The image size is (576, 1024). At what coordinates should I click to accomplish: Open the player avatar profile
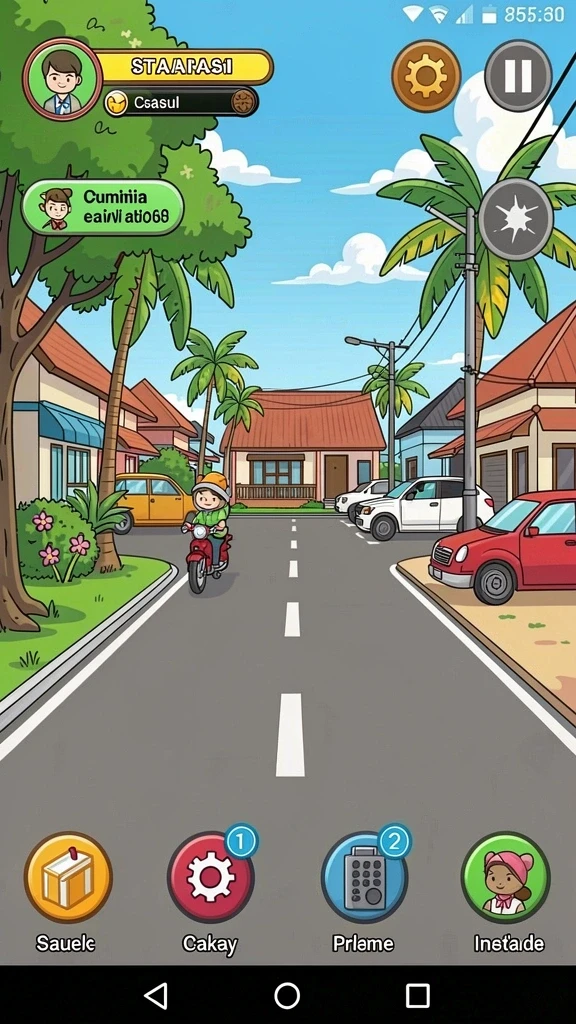click(x=63, y=79)
